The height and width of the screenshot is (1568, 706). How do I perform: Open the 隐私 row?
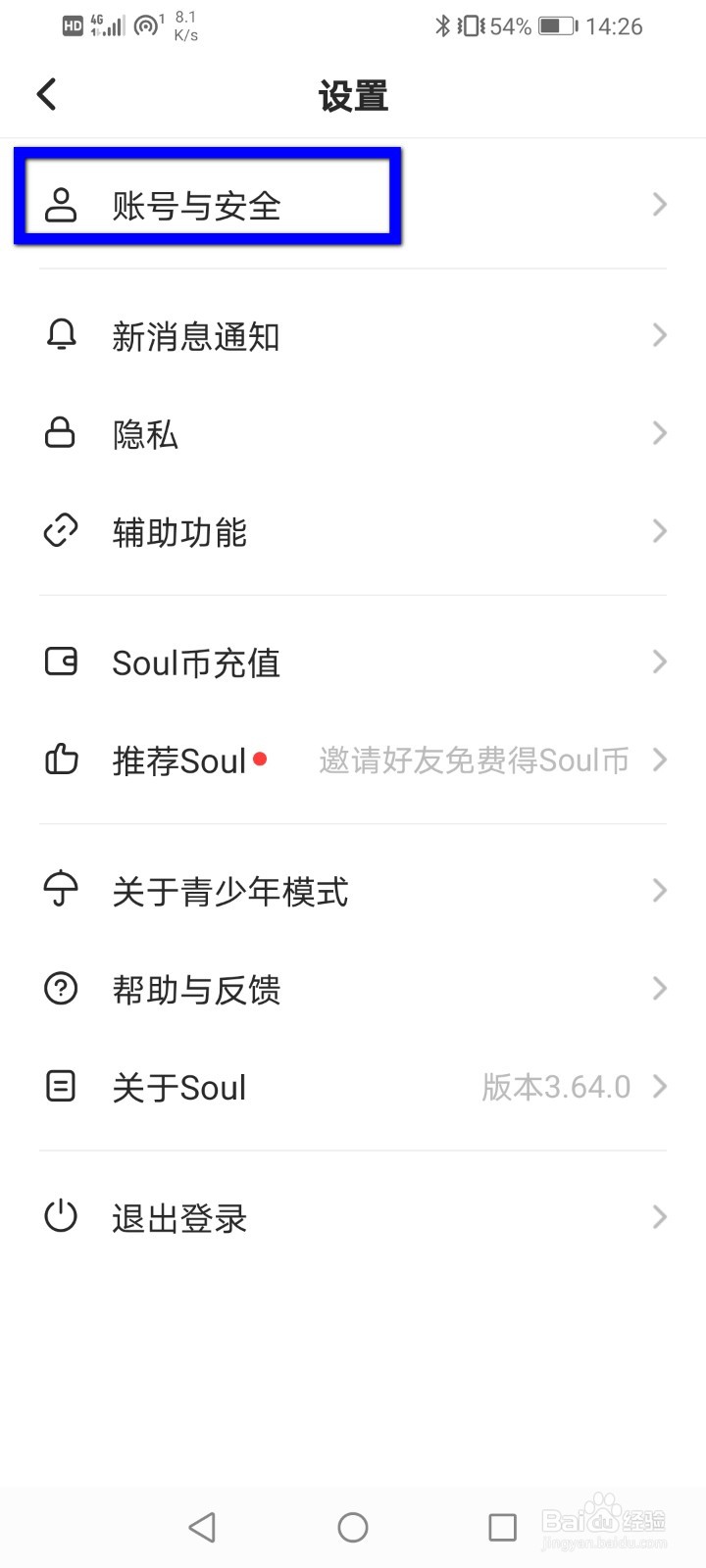tap(353, 434)
